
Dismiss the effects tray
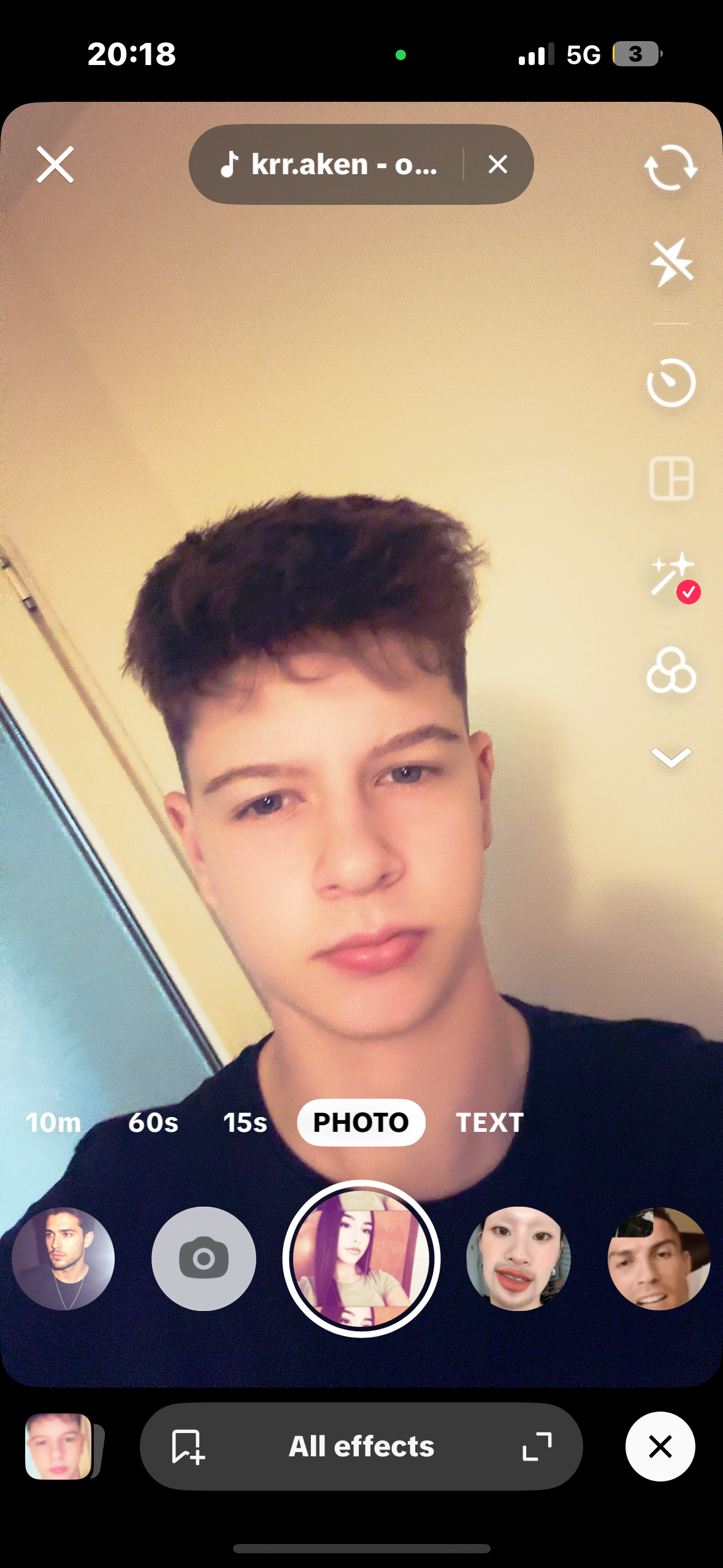660,1447
